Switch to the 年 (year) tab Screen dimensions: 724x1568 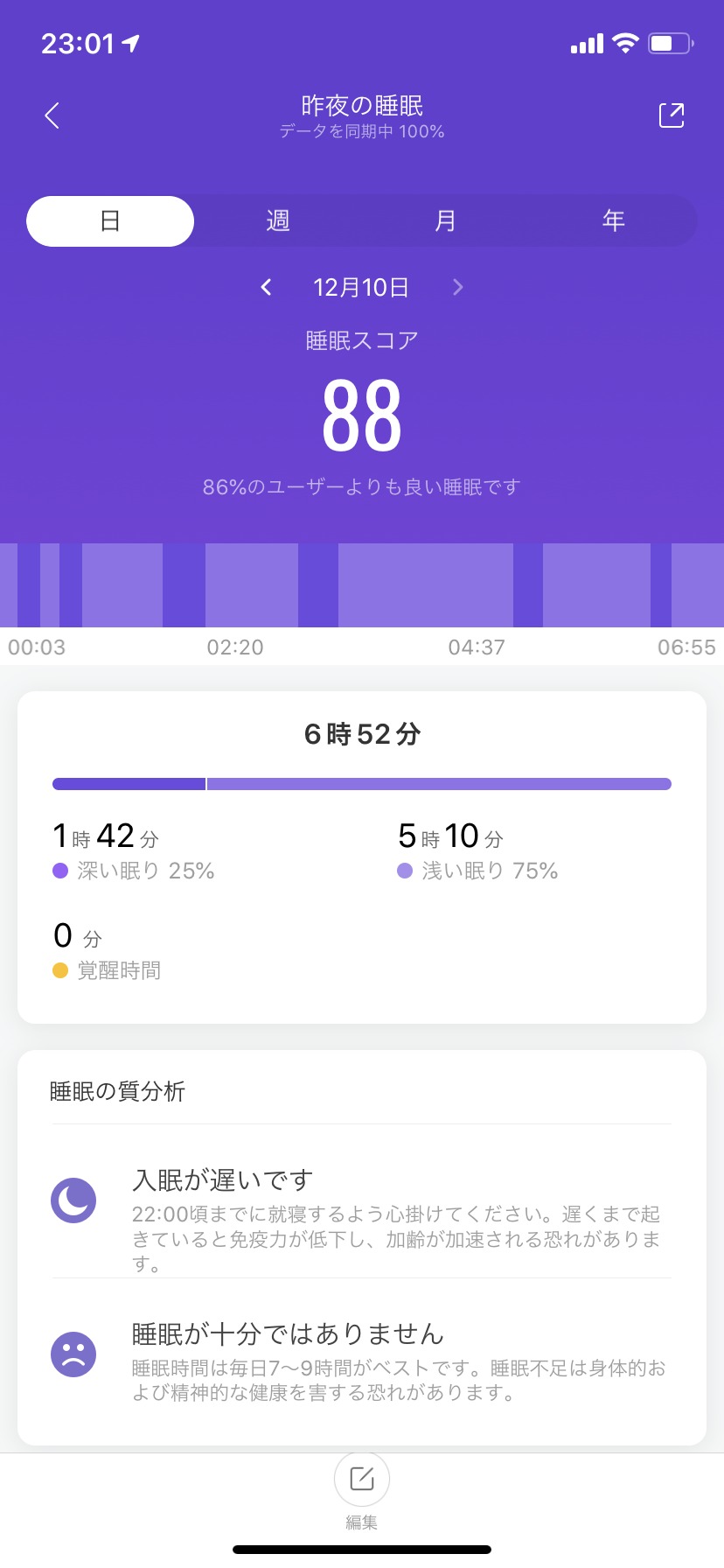pos(614,221)
